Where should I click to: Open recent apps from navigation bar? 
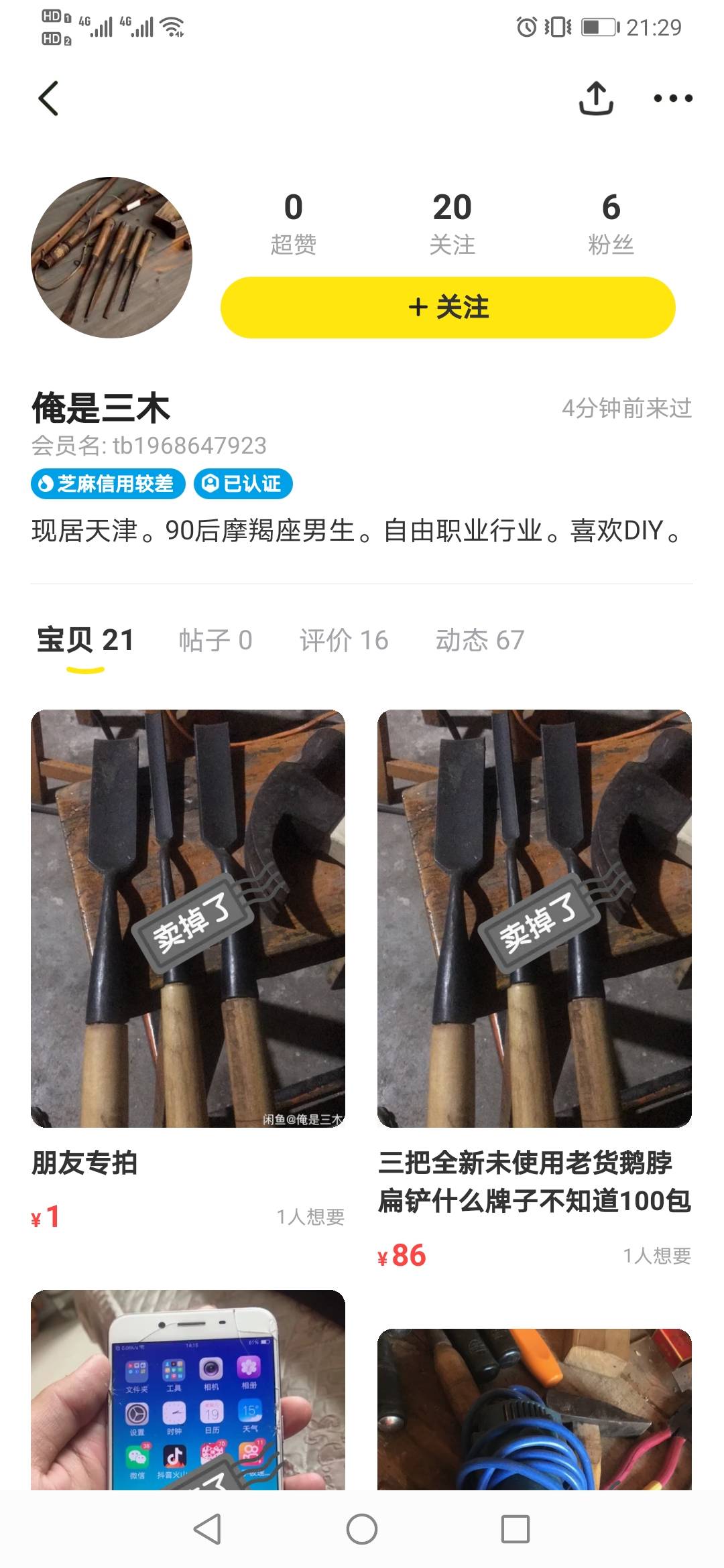coord(515,1529)
